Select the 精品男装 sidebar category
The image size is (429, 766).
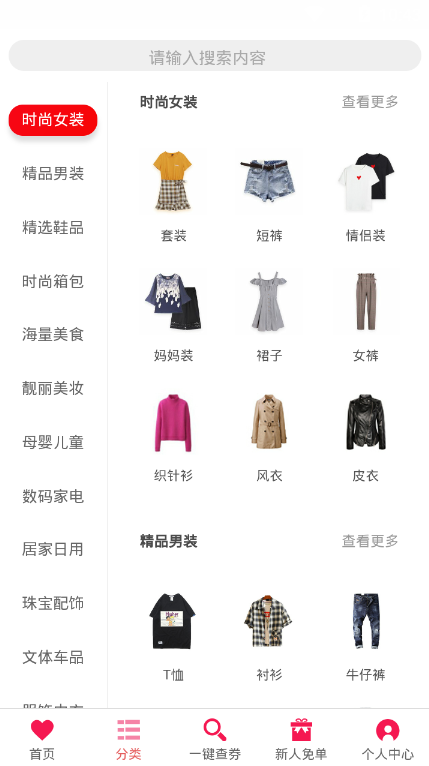(x=53, y=173)
